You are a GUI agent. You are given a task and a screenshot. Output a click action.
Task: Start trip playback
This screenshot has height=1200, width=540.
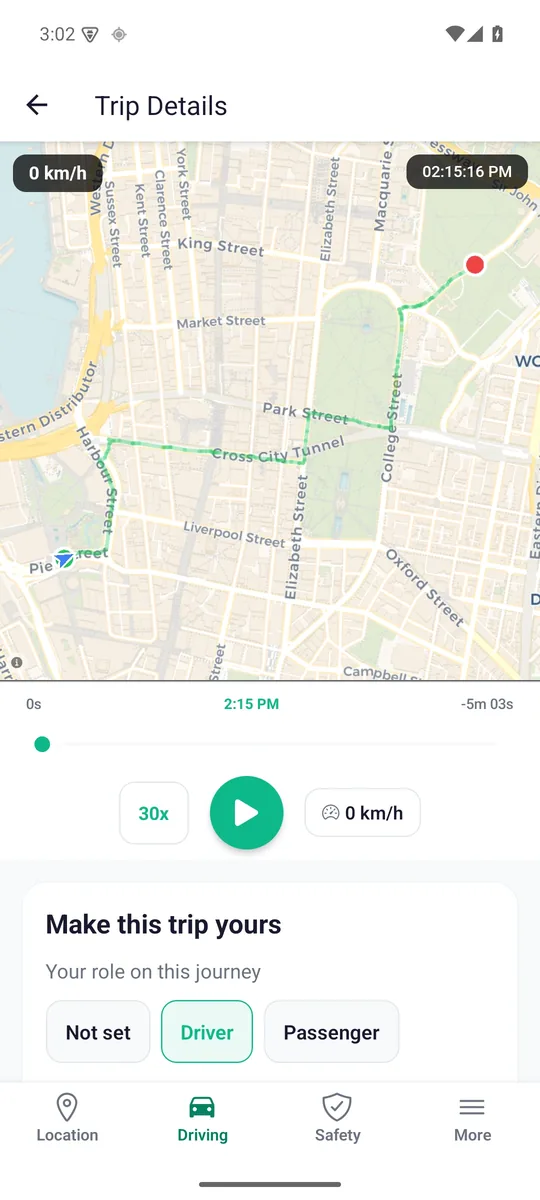click(247, 813)
